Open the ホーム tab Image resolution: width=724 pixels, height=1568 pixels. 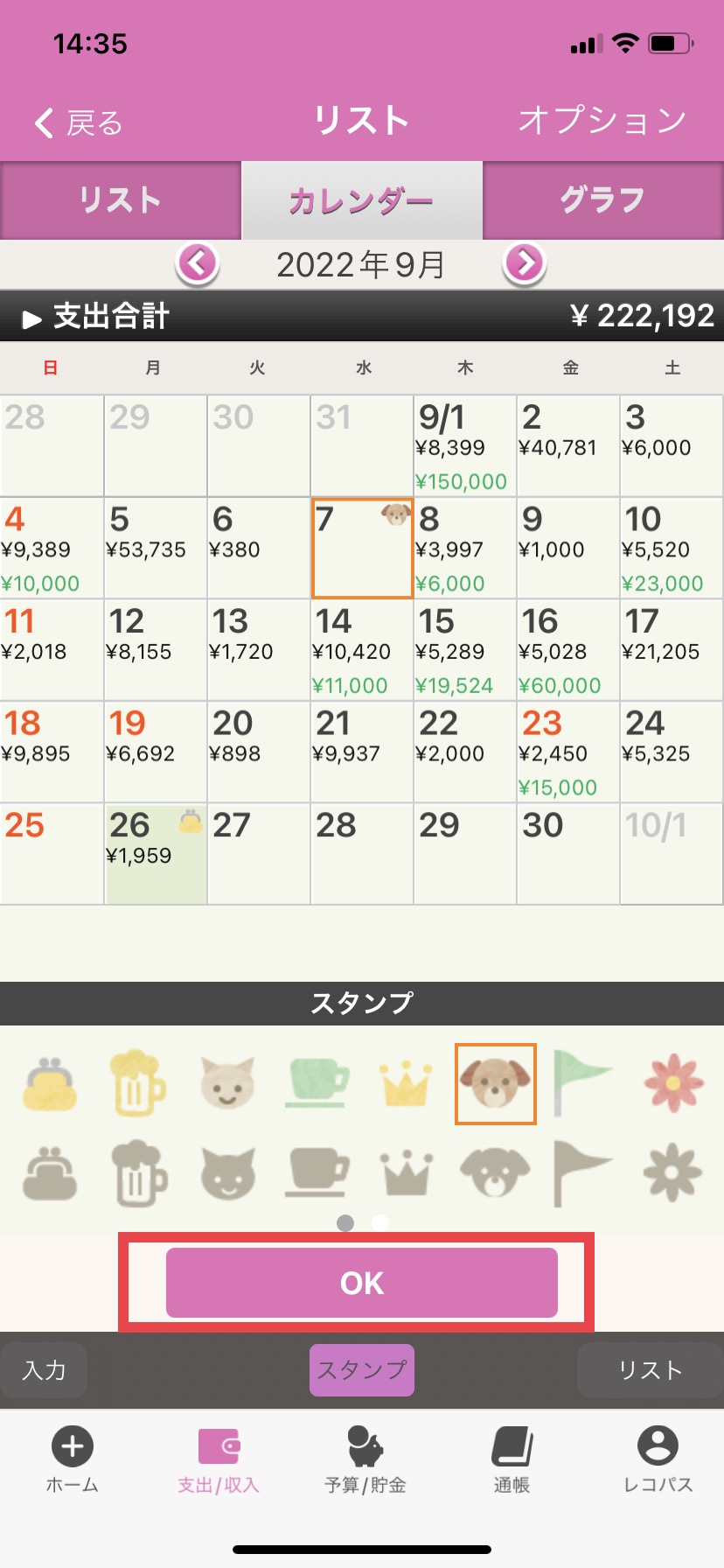pos(73,1459)
